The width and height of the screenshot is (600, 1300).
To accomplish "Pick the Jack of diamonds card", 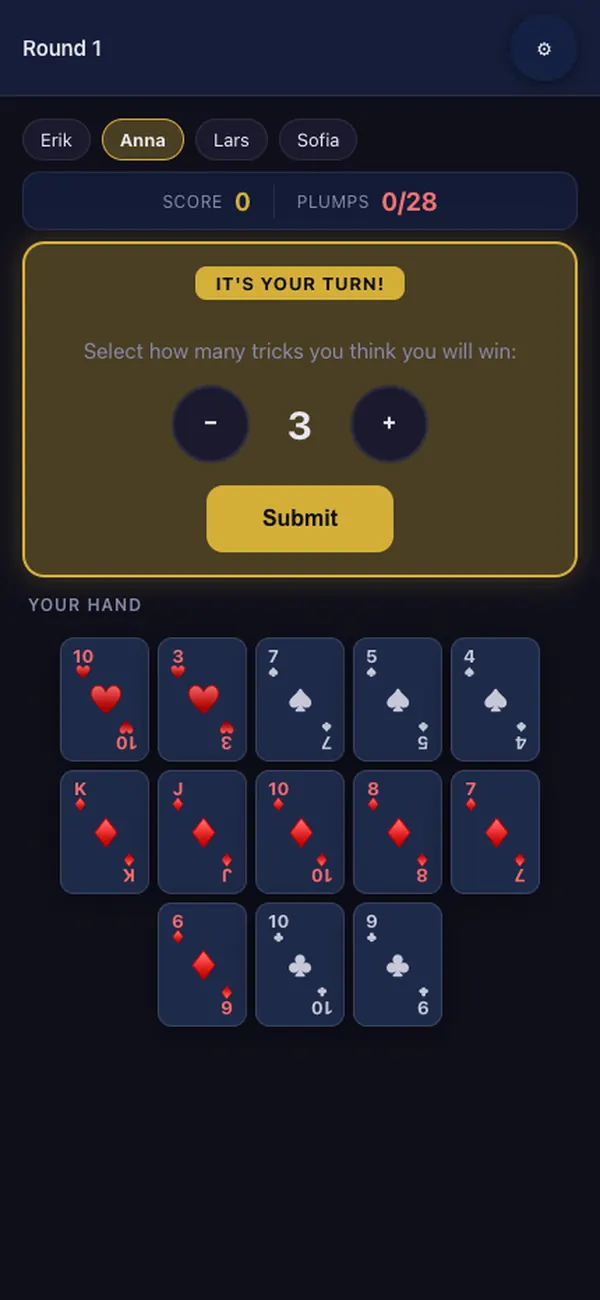I will point(202,832).
